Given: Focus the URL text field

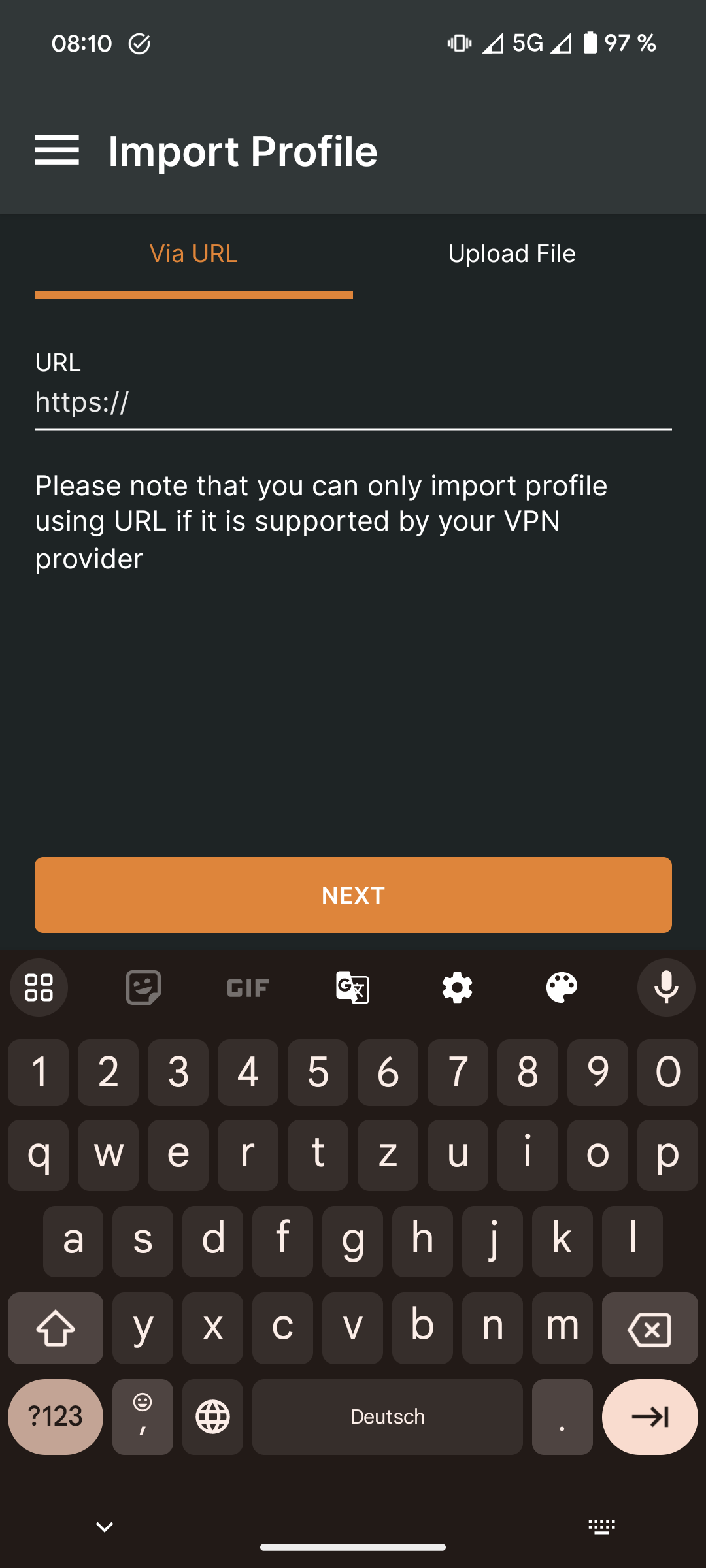Looking at the screenshot, I should (353, 402).
